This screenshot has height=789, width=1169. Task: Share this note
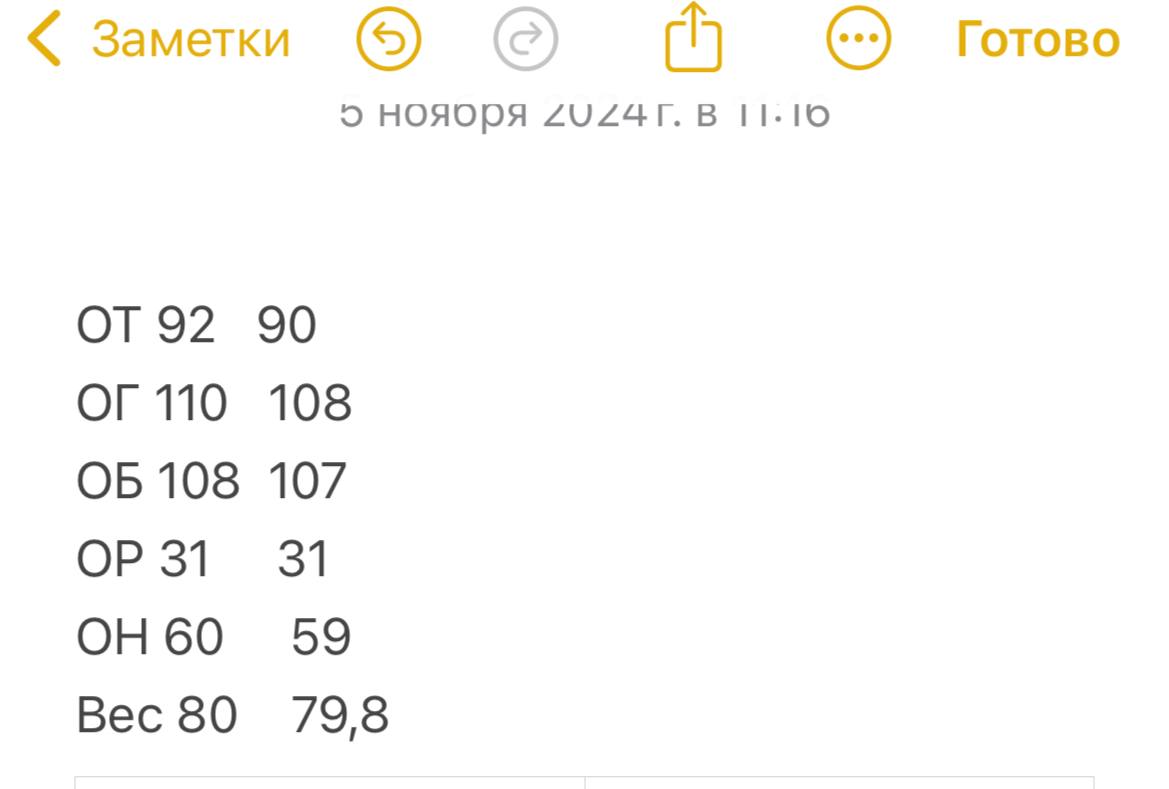694,38
